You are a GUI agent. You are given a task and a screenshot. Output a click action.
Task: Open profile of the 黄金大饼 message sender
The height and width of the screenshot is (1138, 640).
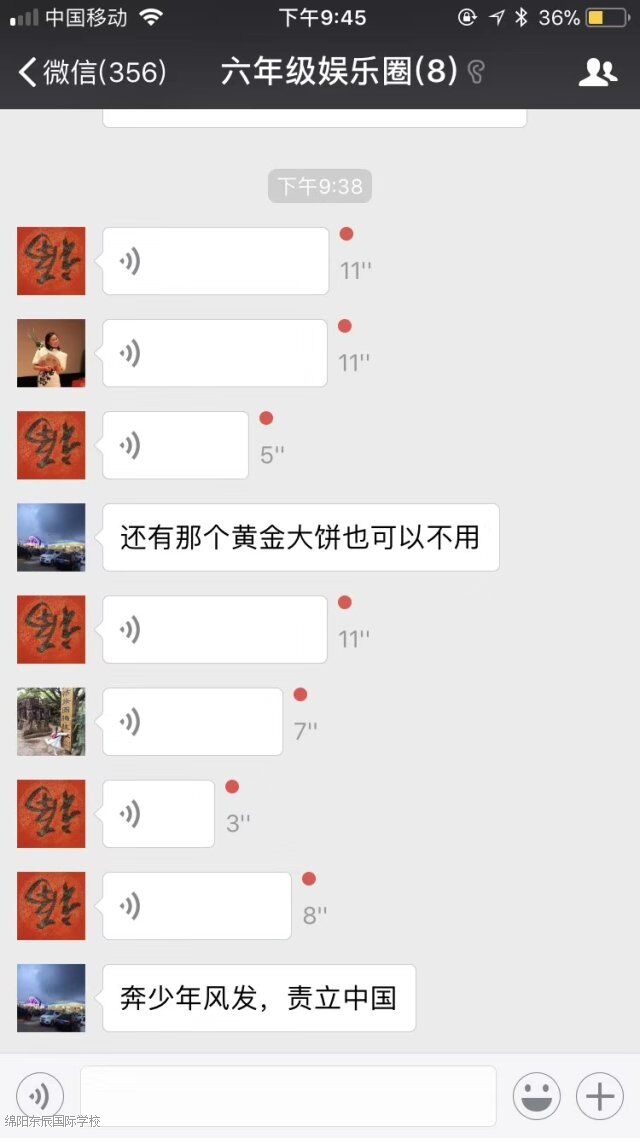51,537
